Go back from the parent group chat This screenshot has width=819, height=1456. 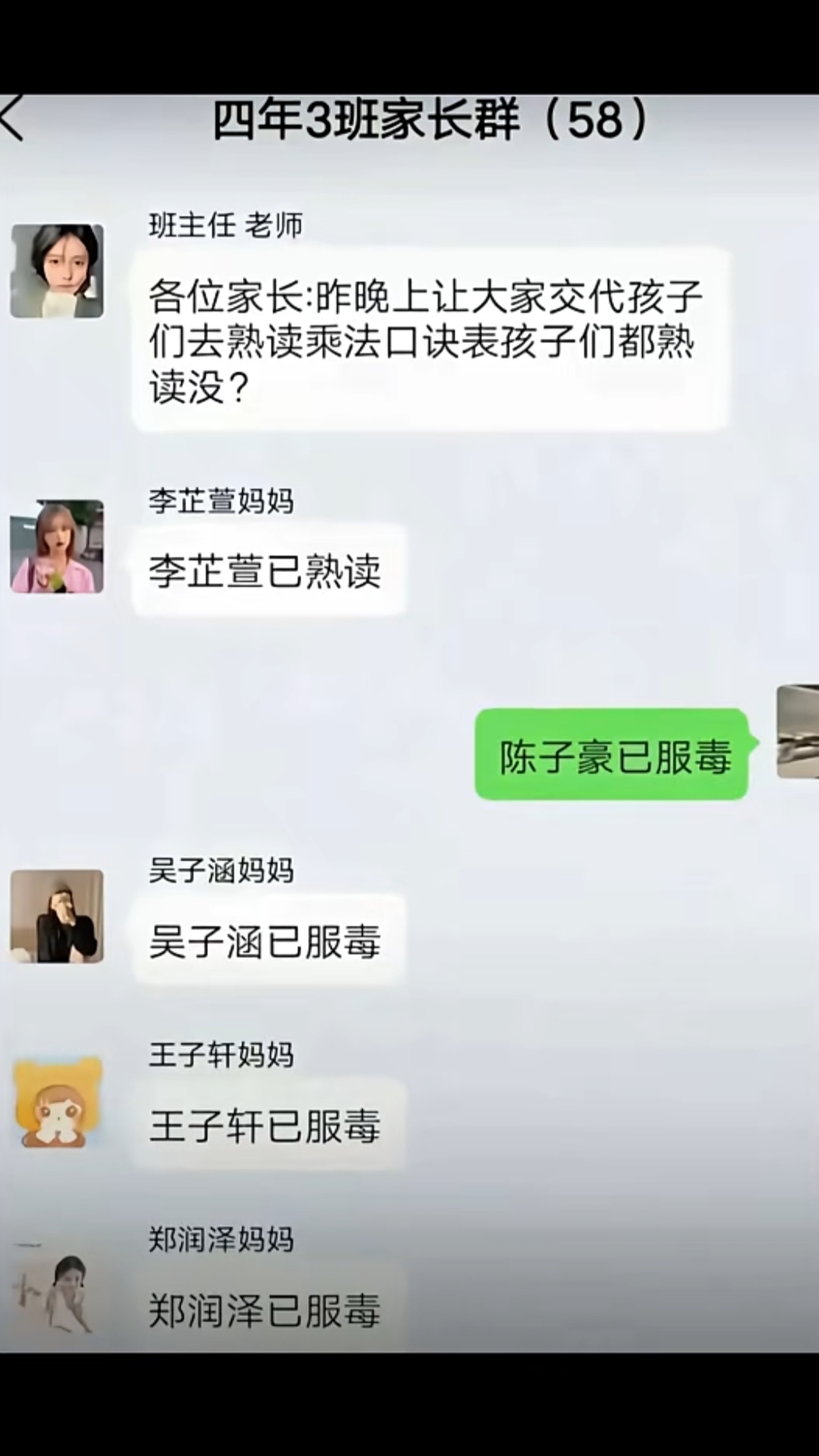12,119
